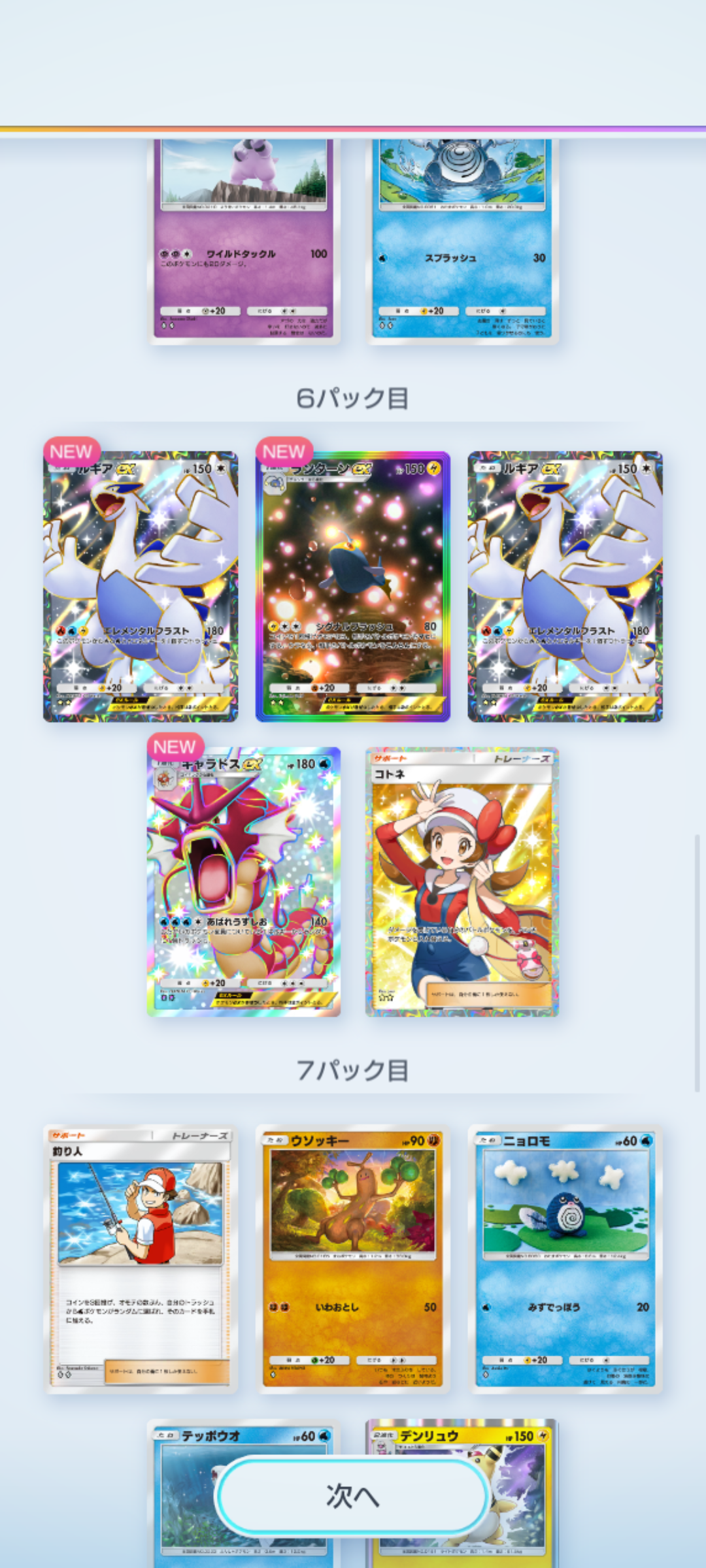Open the コトネ supporter card
The width and height of the screenshot is (706, 1568).
pos(462,881)
